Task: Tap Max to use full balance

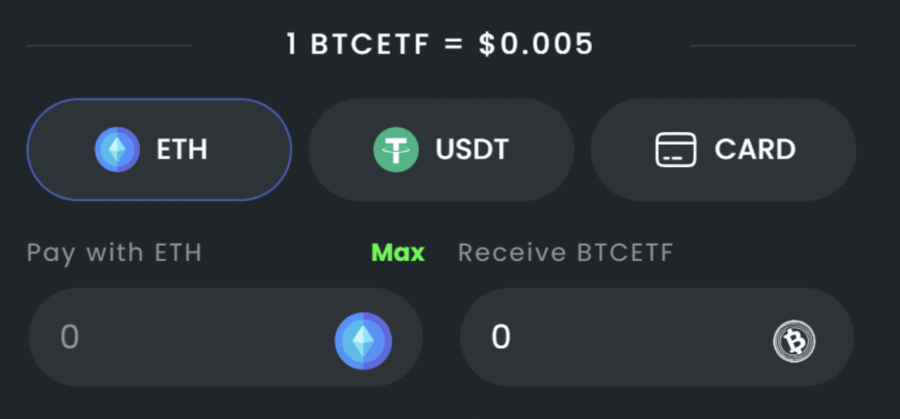Action: (x=398, y=253)
